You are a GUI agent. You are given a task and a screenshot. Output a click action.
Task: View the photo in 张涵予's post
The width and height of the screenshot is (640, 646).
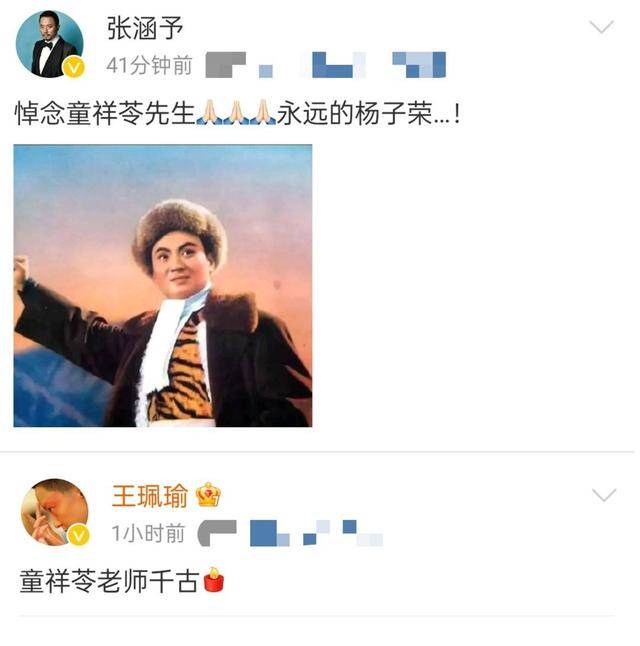pyautogui.click(x=163, y=286)
